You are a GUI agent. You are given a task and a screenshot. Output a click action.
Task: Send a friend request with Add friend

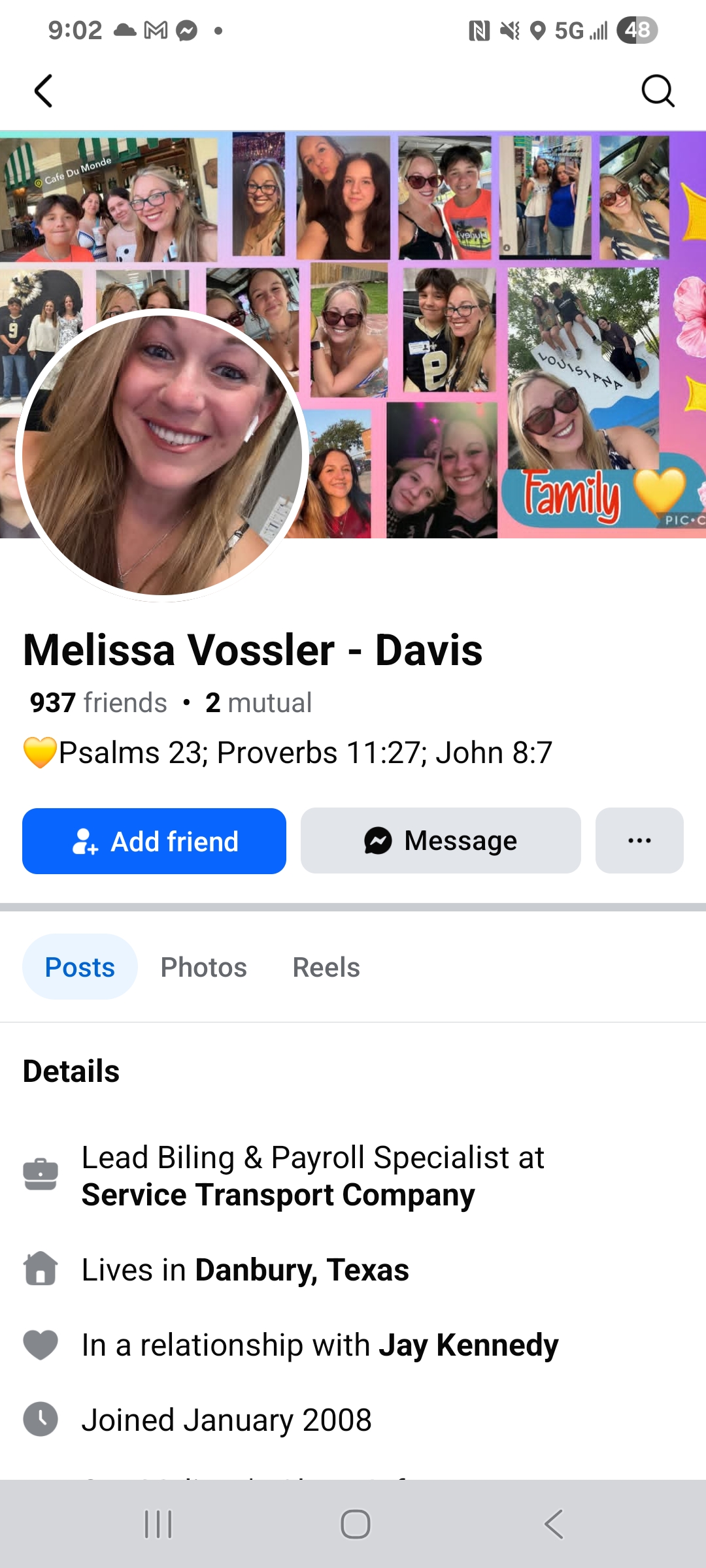(154, 841)
